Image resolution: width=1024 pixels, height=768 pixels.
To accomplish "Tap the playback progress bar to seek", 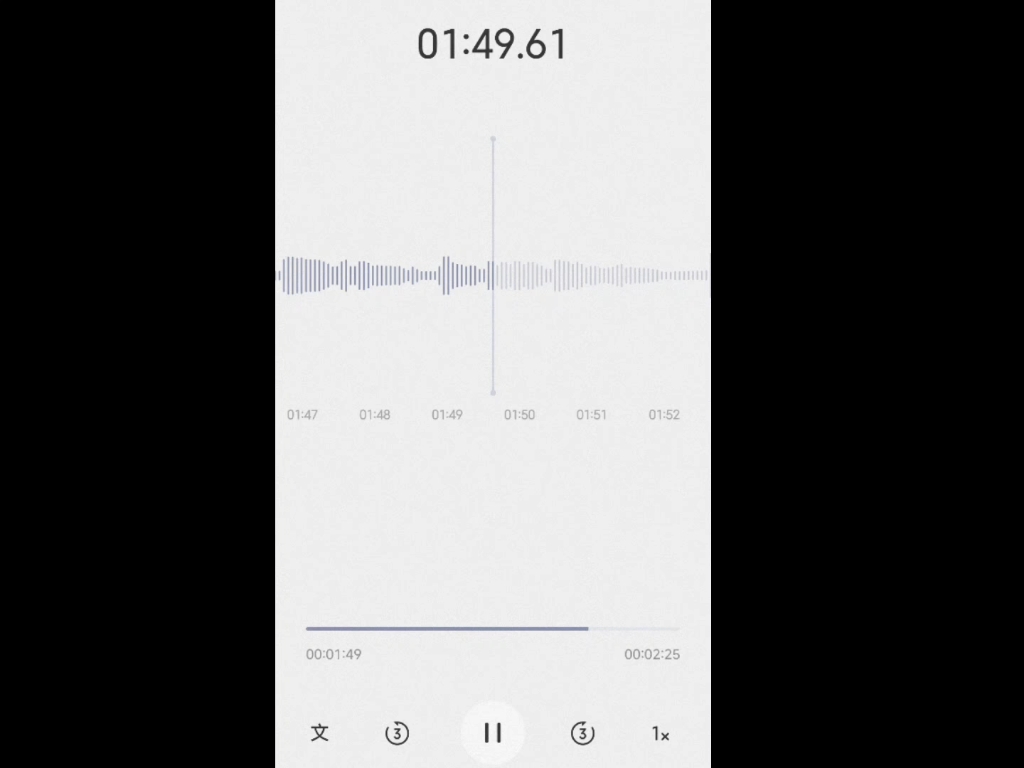I will [492, 628].
